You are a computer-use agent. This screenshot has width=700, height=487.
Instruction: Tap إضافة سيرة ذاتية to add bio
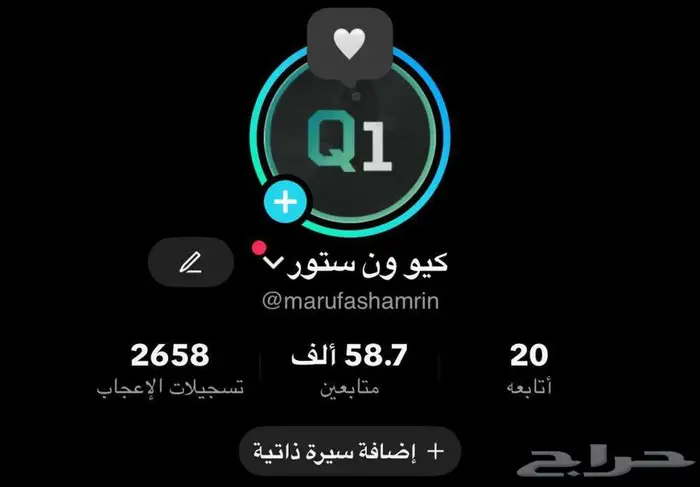click(349, 450)
